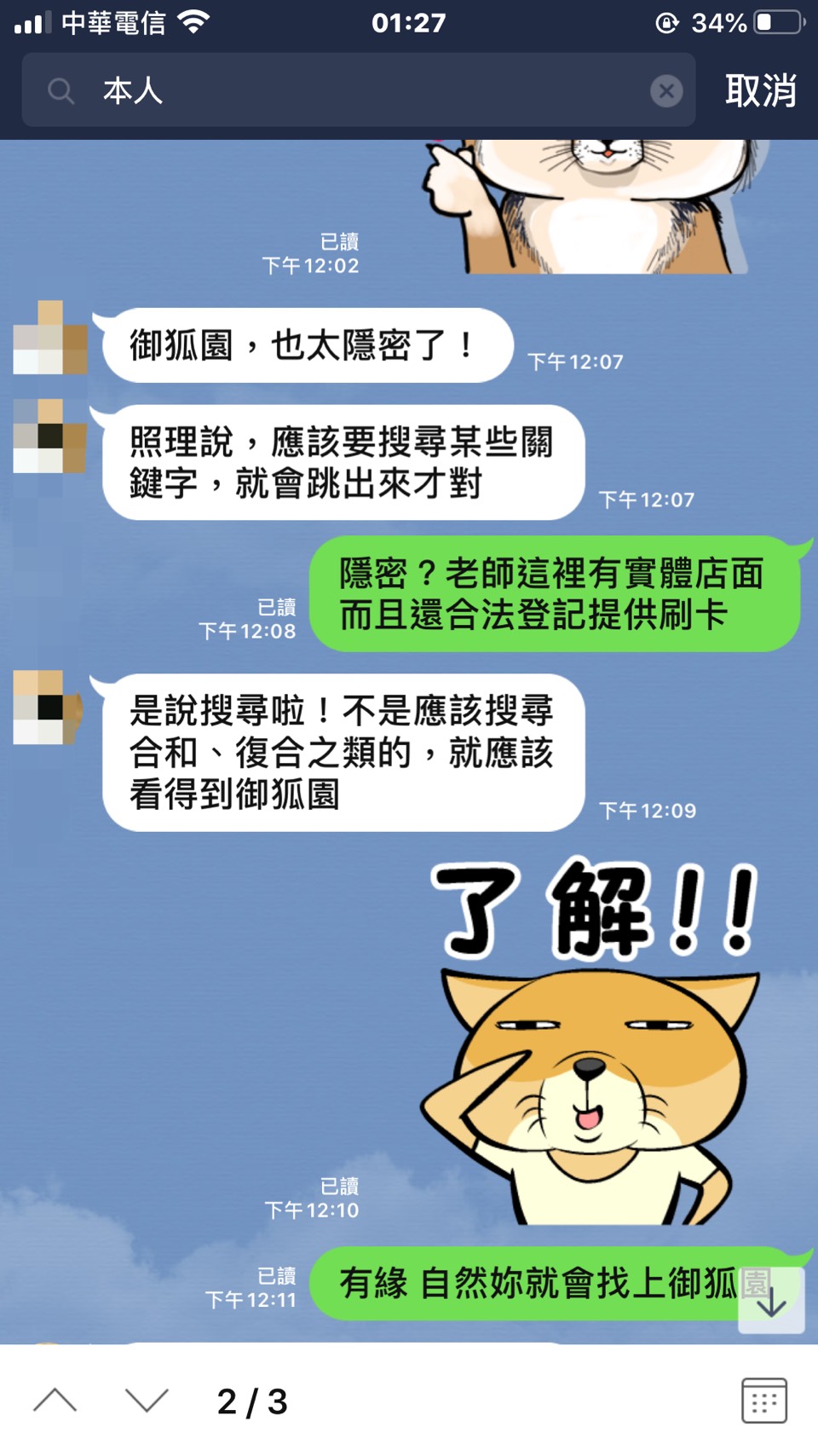The height and width of the screenshot is (1456, 818).
Task: Cancel the search with 取消
Action: [760, 90]
